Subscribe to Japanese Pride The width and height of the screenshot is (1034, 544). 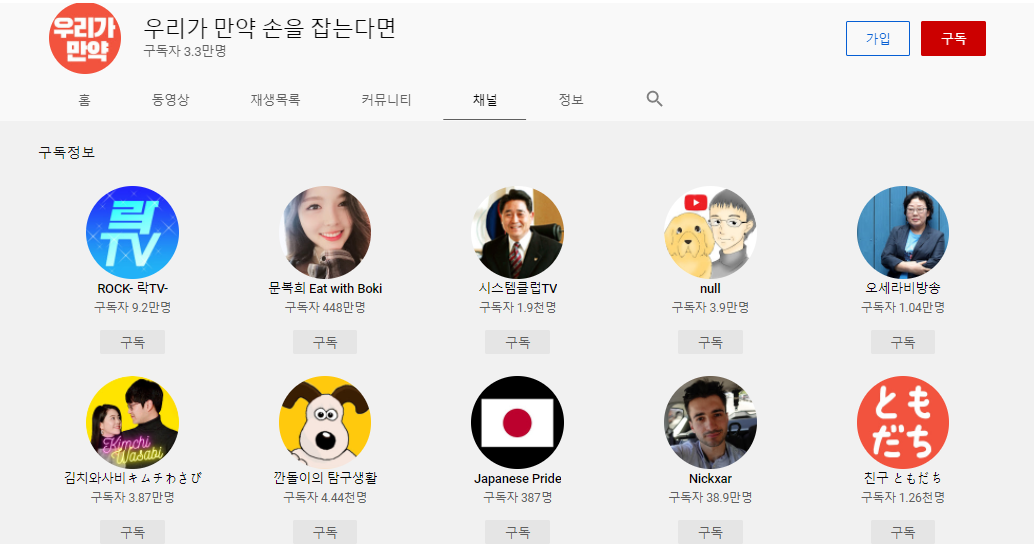pyautogui.click(x=517, y=532)
